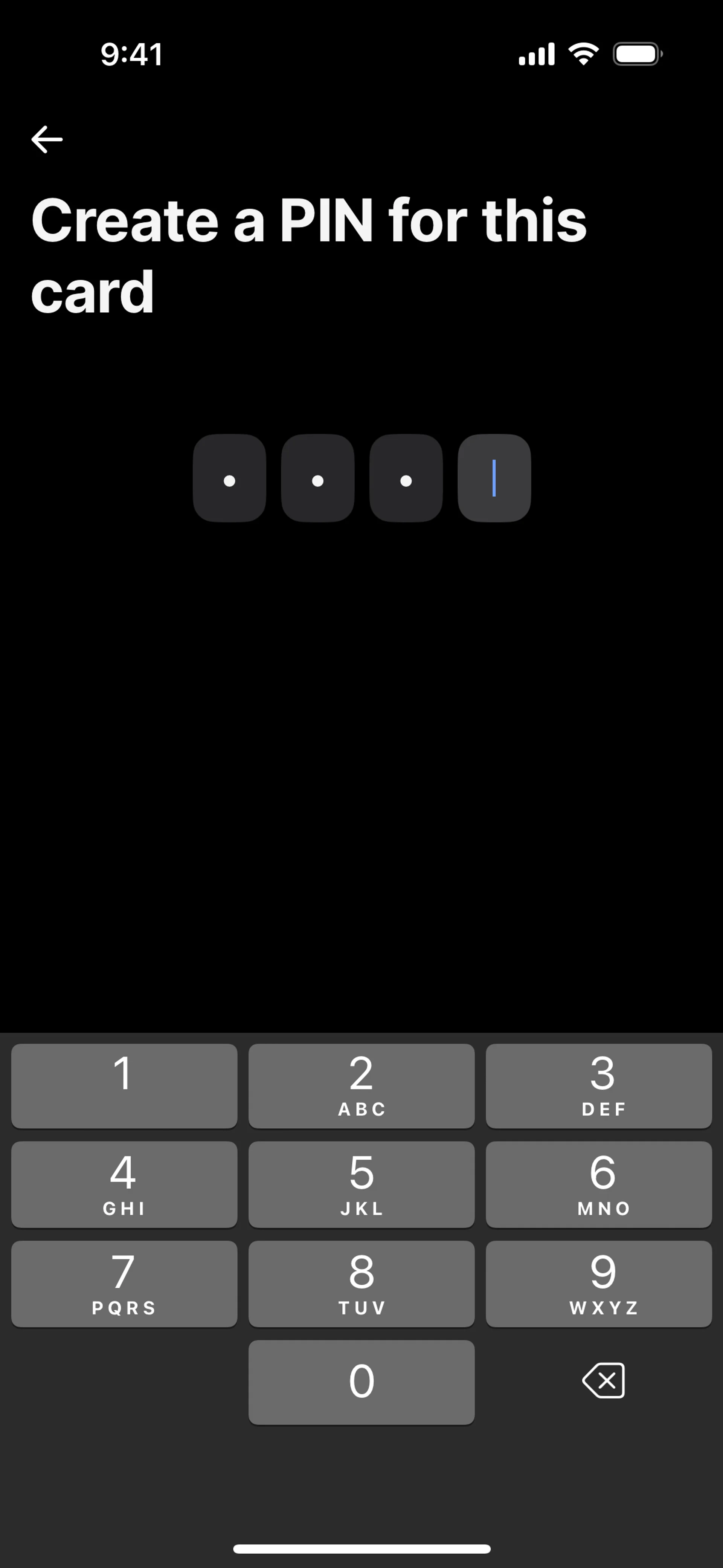This screenshot has width=723, height=1568.
Task: Focus the fourth PIN digit box
Action: [494, 478]
